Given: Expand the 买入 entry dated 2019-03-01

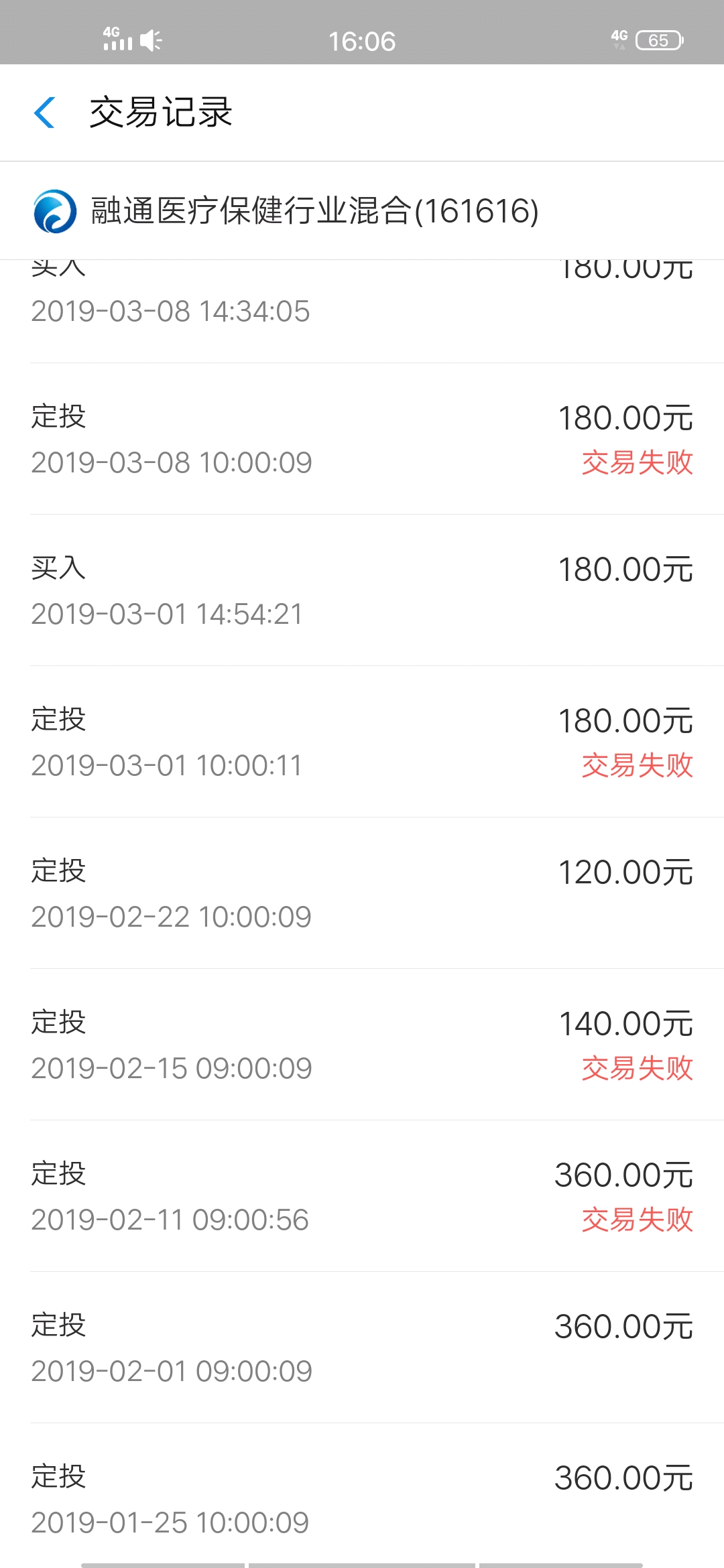Looking at the screenshot, I should pyautogui.click(x=362, y=590).
